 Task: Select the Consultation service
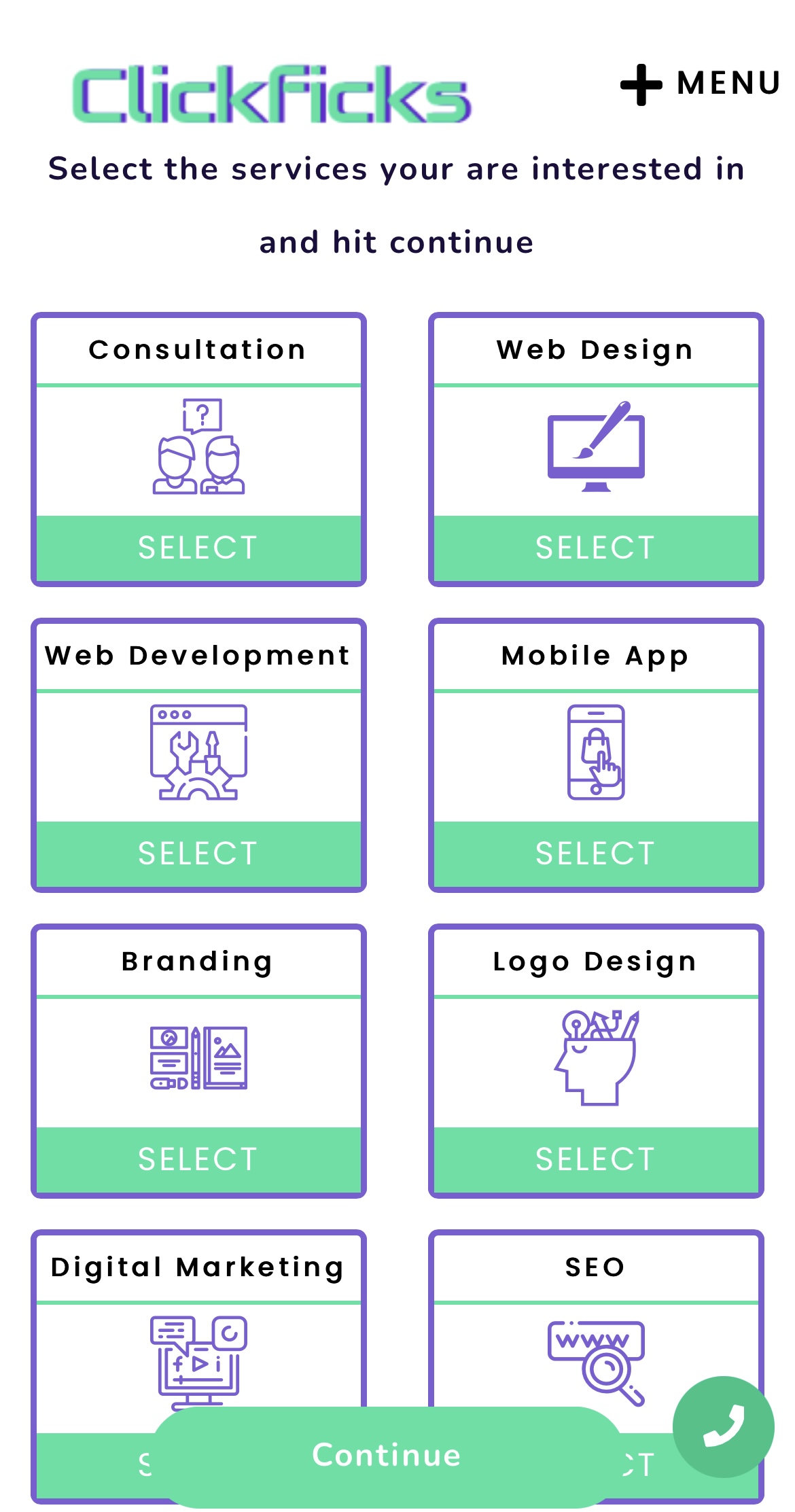(198, 547)
